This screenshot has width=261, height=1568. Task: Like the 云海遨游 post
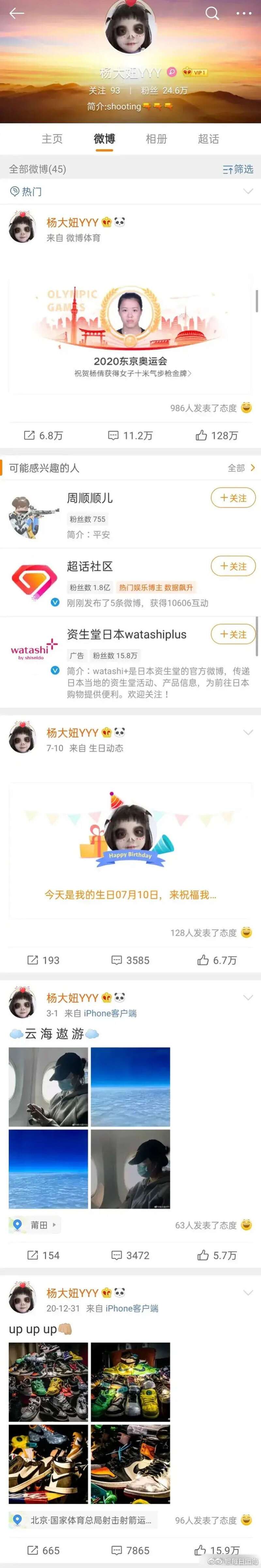coord(217,1255)
